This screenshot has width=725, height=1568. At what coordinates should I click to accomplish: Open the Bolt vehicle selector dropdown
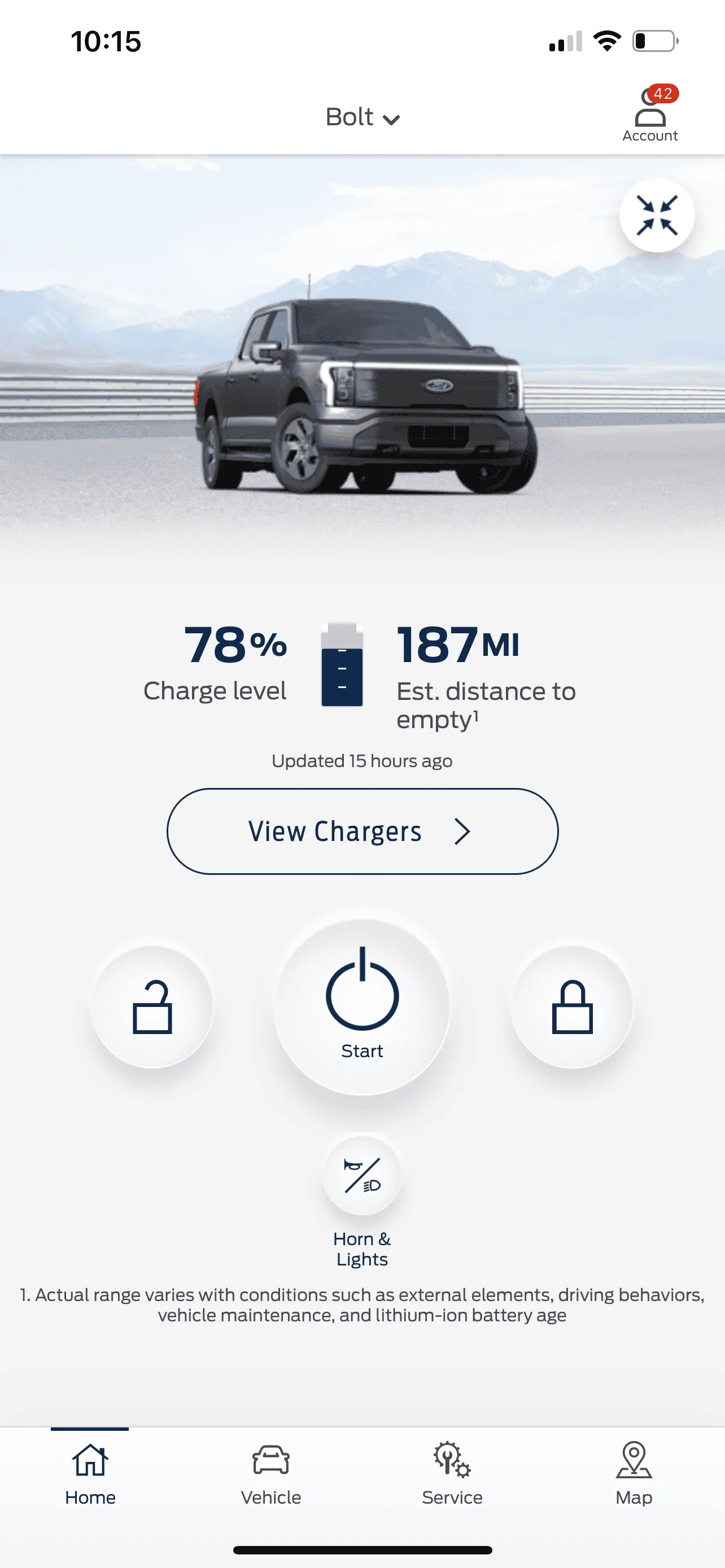362,117
